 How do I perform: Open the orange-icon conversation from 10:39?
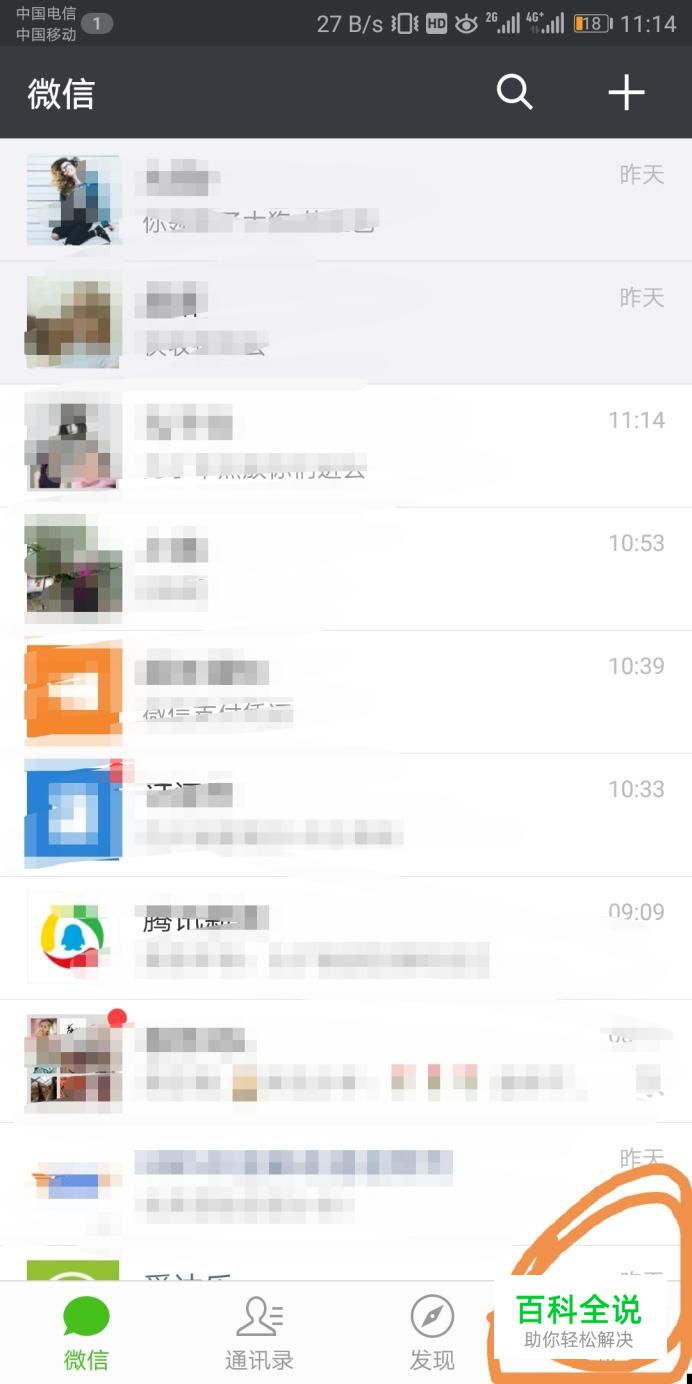click(x=346, y=691)
